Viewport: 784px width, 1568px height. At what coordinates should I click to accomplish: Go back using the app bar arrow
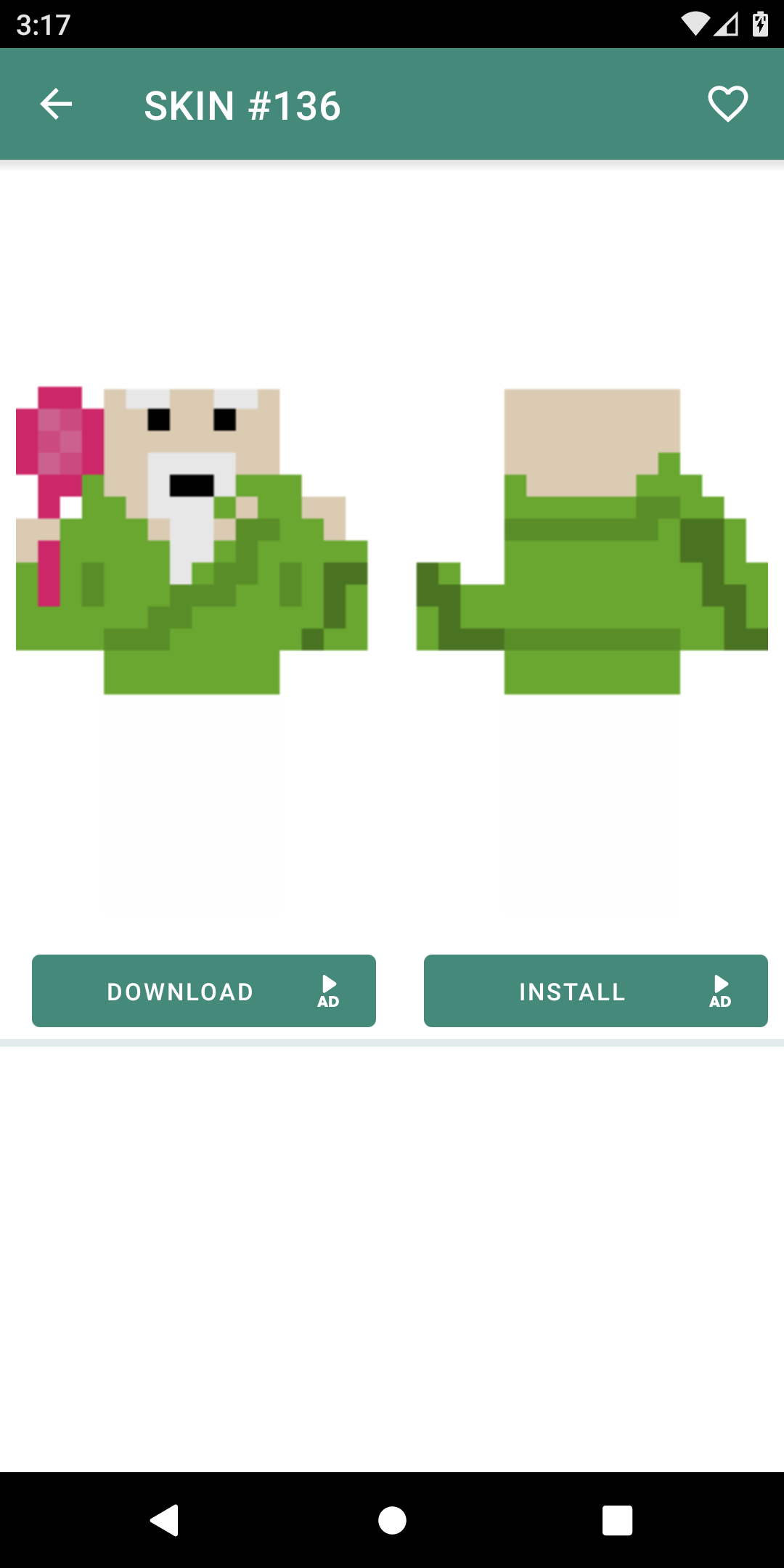pos(56,104)
